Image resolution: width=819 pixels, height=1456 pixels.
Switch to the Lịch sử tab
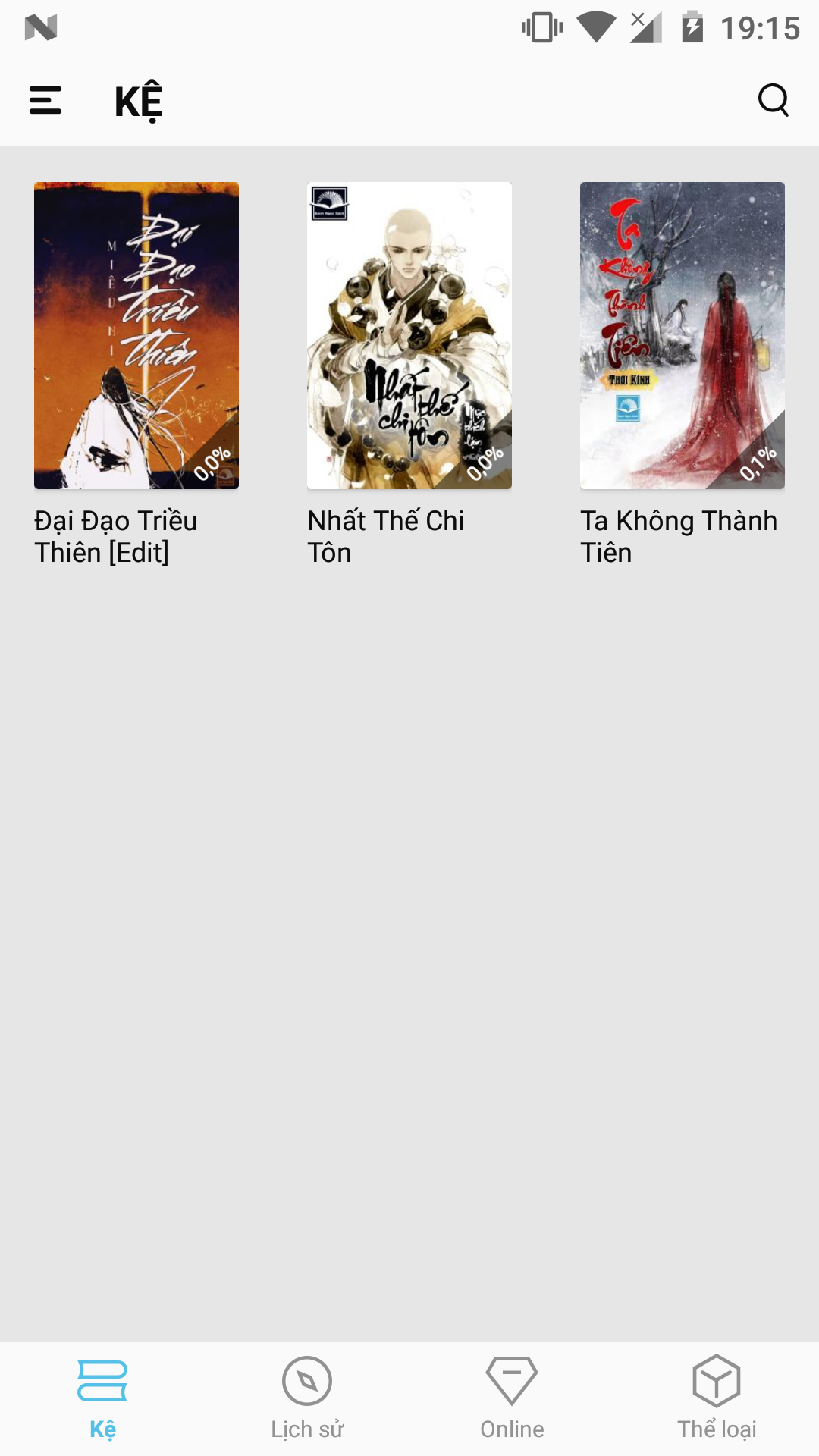[307, 1398]
